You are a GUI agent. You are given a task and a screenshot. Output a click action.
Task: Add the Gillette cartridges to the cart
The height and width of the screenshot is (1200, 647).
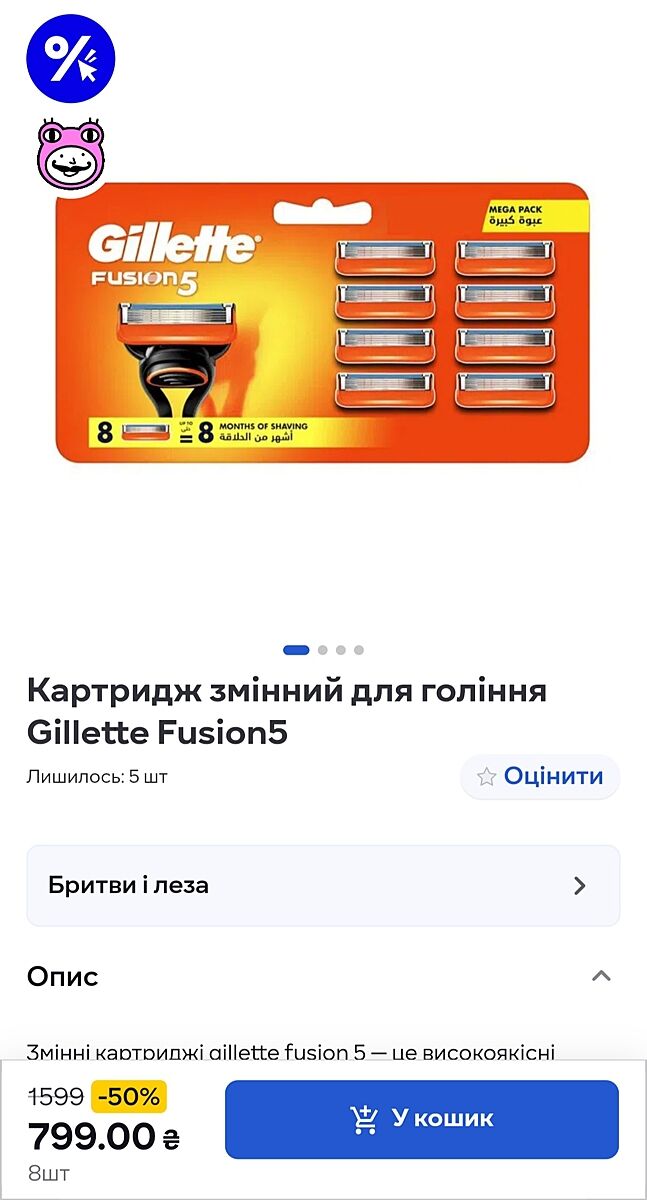(421, 1119)
